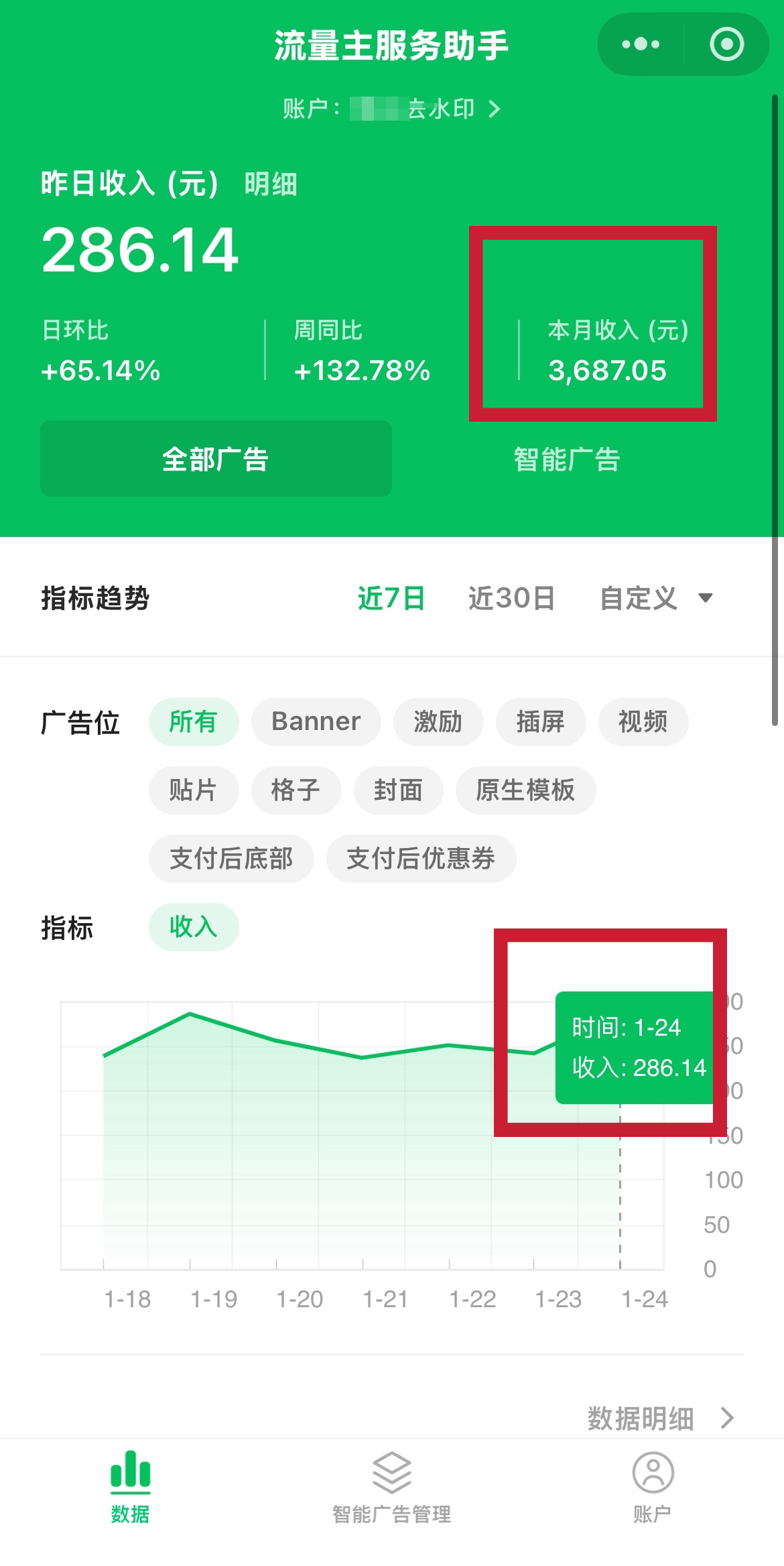The image size is (784, 1566).
Task: Switch to the 智能广告 tab
Action: [x=567, y=459]
